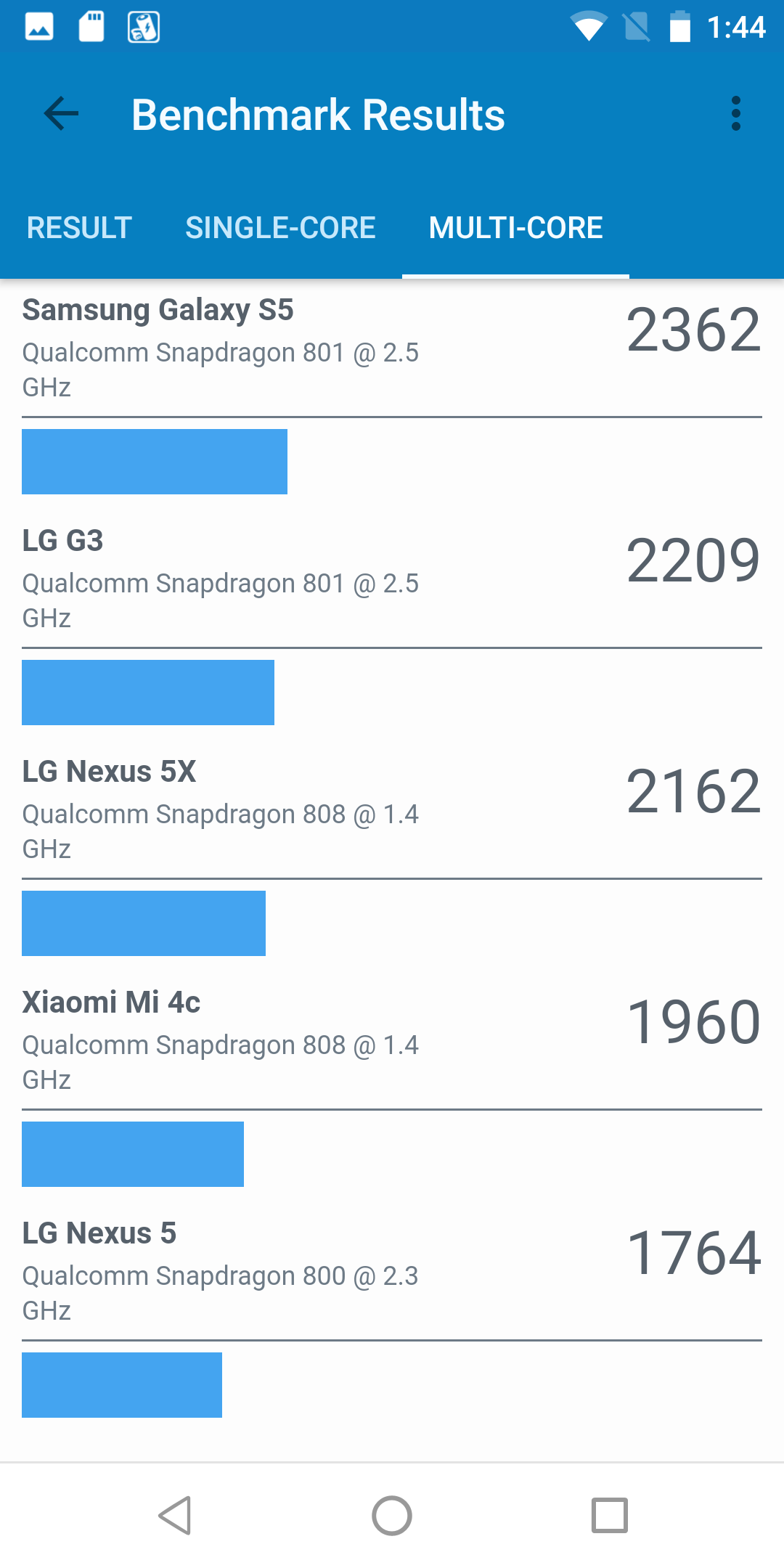The height and width of the screenshot is (1568, 784).
Task: Open recent apps from navigation bar
Action: [x=609, y=1516]
